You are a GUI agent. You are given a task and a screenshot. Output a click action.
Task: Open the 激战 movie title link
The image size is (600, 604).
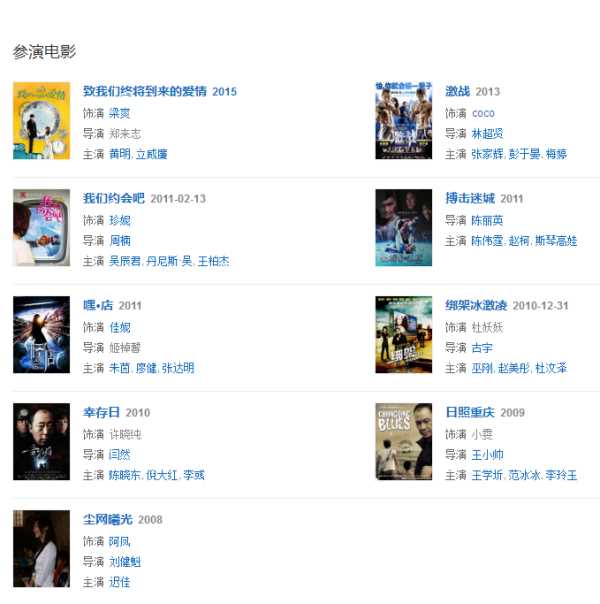pos(457,92)
